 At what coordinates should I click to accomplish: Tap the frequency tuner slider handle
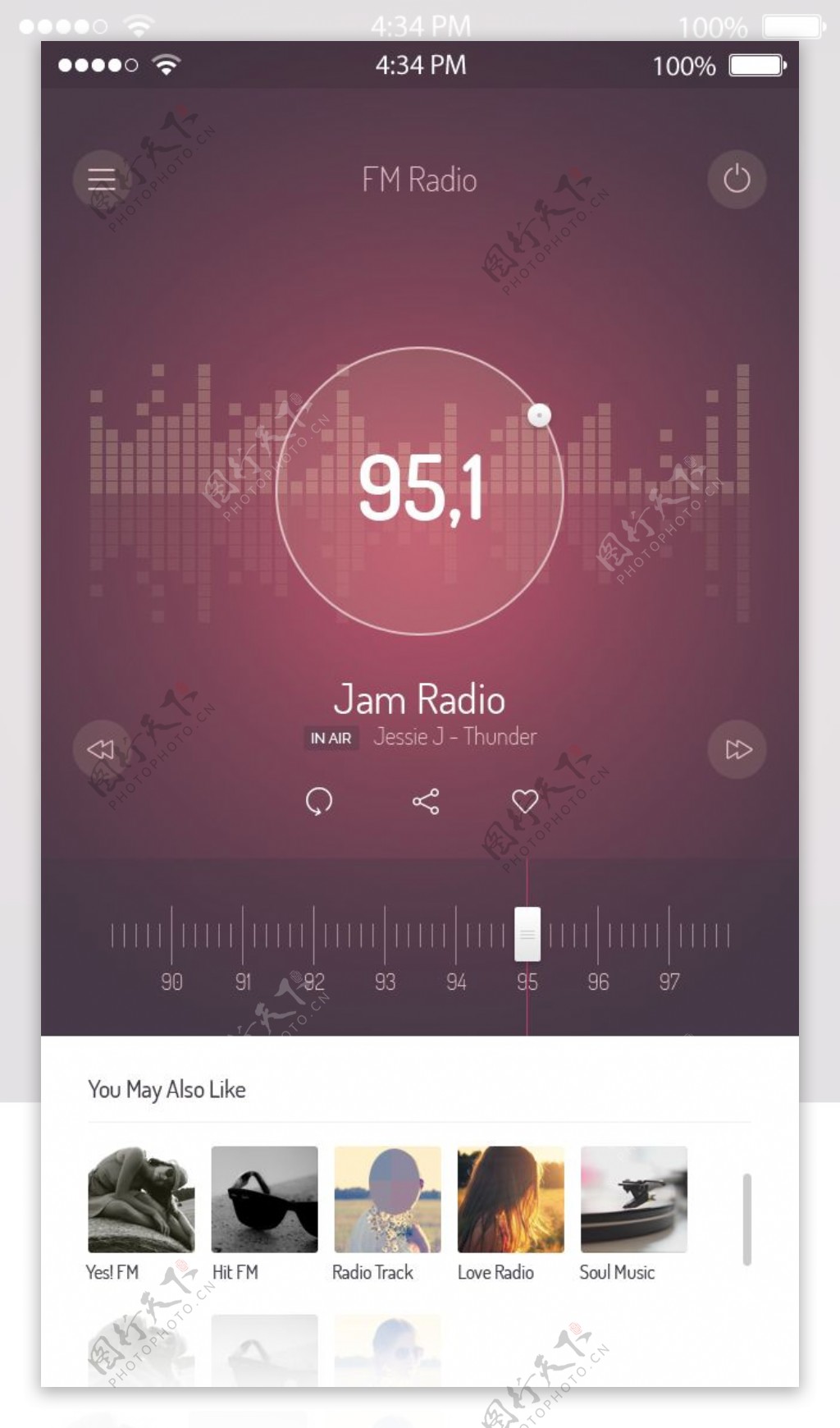pos(527,934)
